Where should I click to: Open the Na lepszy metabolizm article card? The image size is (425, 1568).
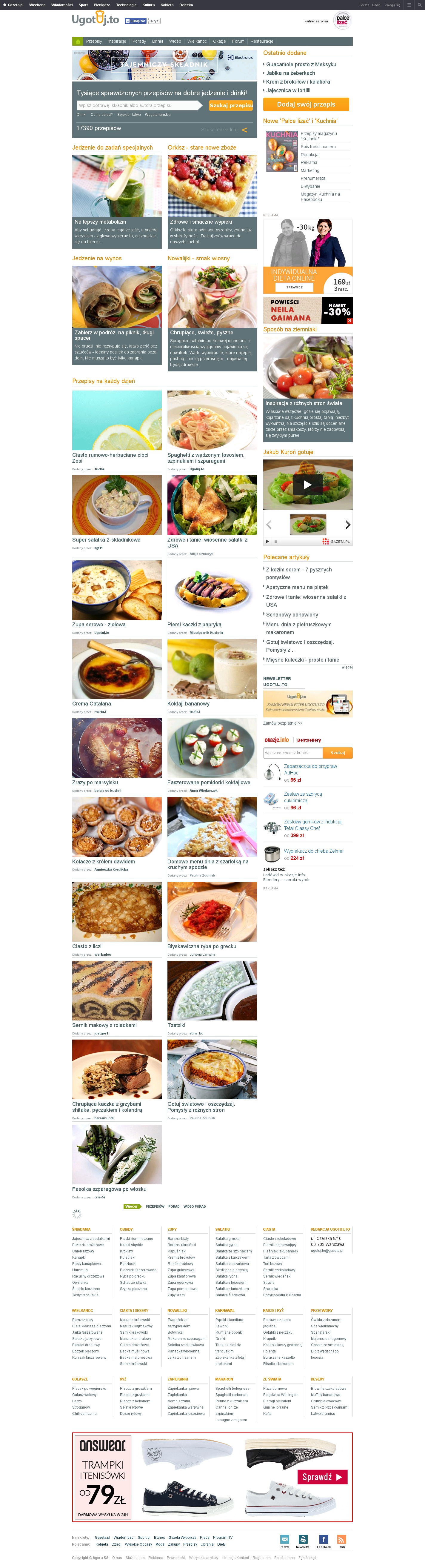(116, 201)
